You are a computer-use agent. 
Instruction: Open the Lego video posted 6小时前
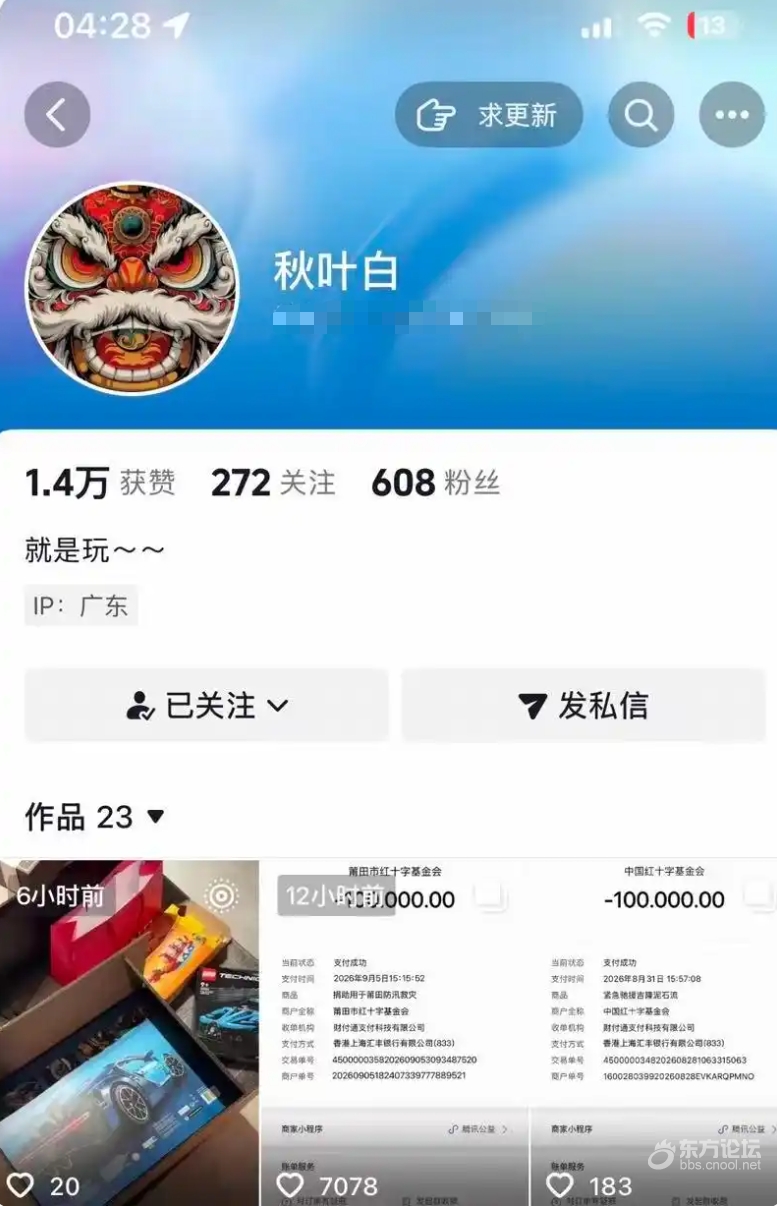(130, 1032)
